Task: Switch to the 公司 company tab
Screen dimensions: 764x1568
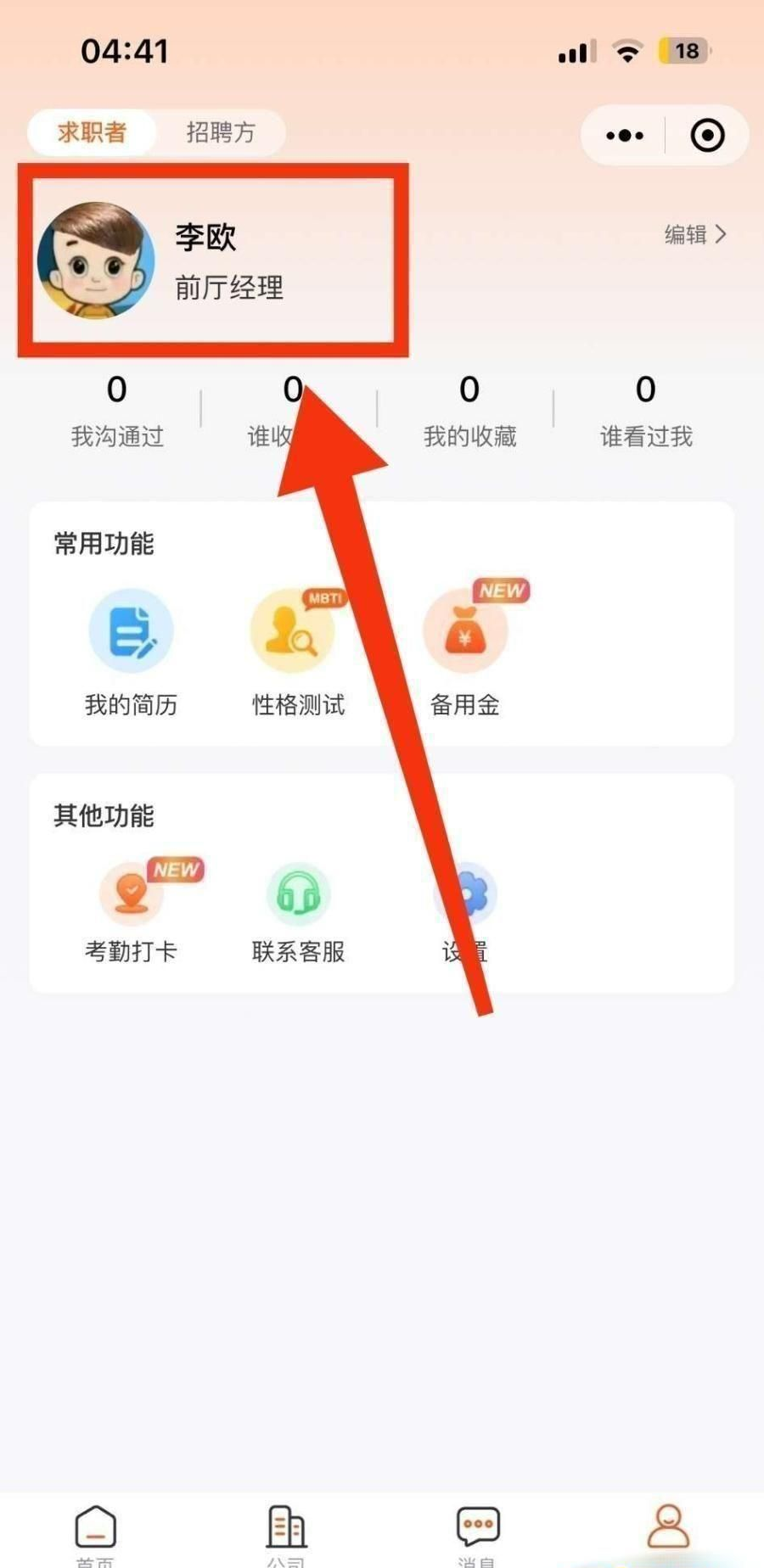Action: 286,1532
